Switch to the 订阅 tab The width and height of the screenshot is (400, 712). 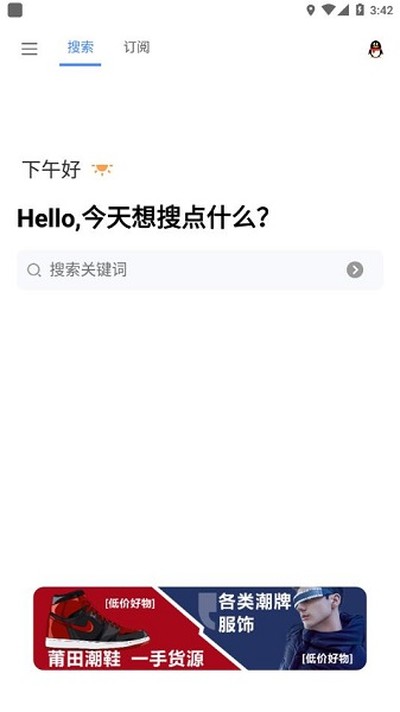(137, 47)
